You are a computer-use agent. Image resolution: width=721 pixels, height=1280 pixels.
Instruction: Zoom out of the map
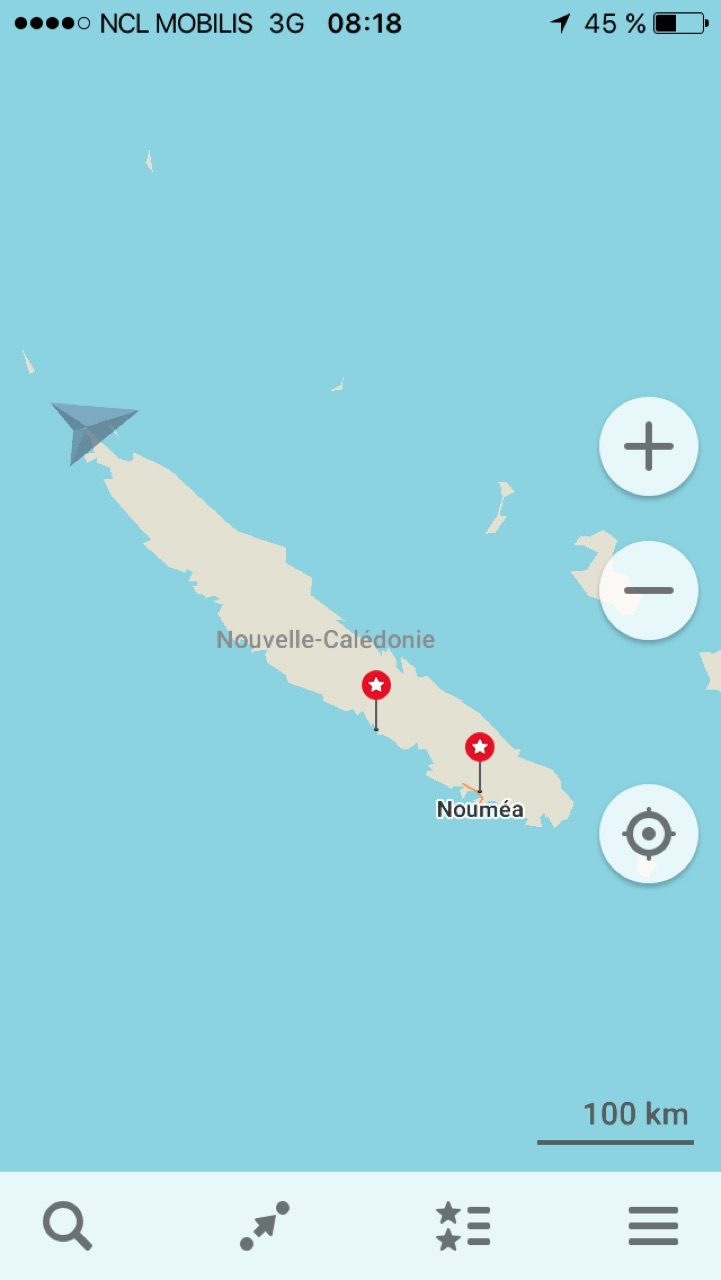(x=648, y=590)
